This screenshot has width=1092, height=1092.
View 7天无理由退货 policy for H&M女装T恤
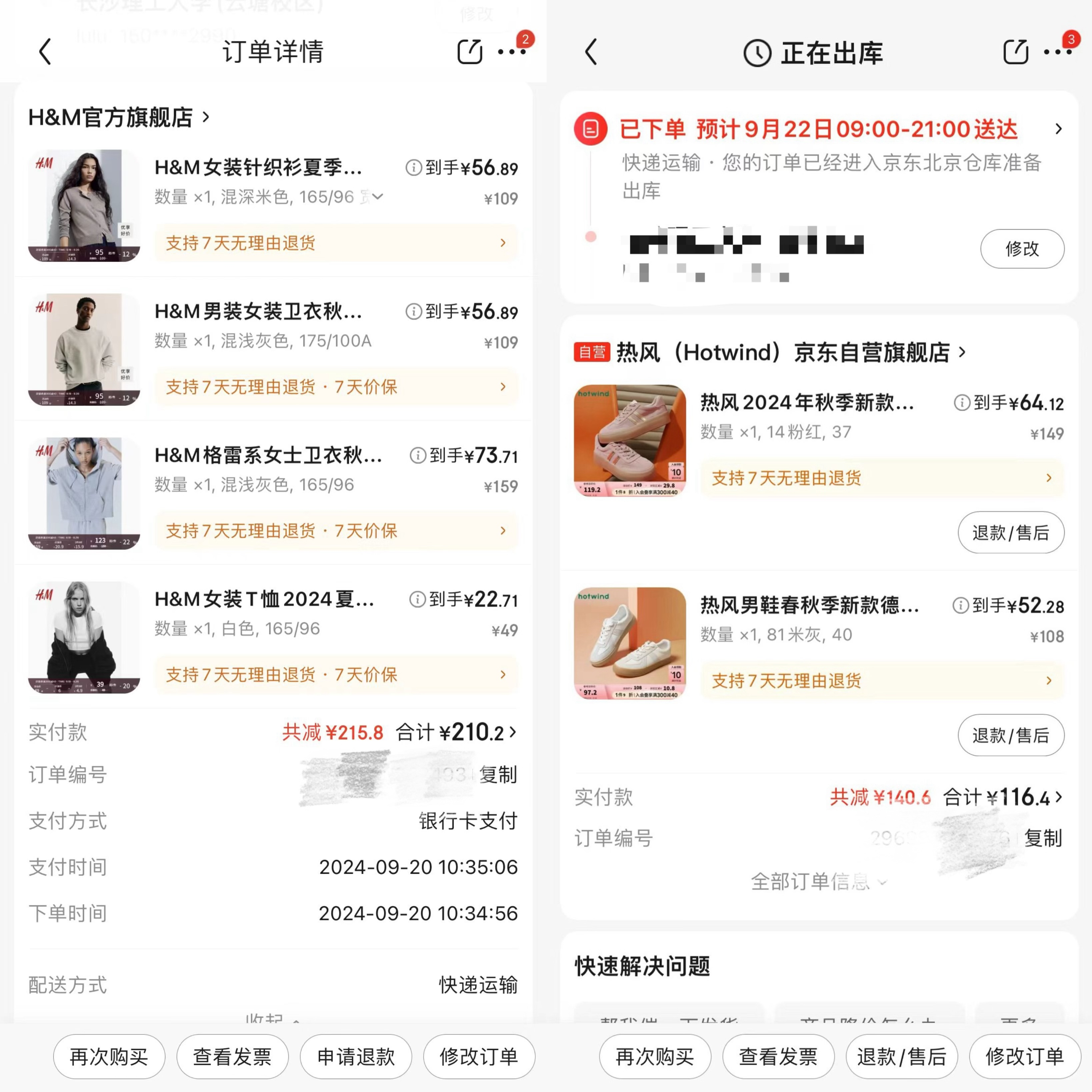(x=336, y=674)
